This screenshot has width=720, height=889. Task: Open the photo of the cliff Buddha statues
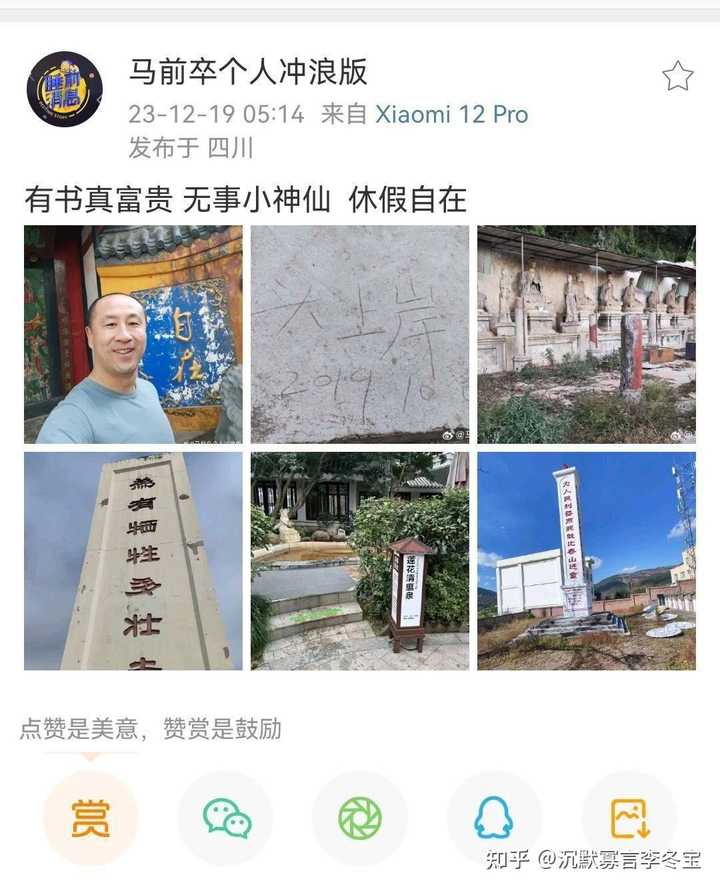coord(586,334)
